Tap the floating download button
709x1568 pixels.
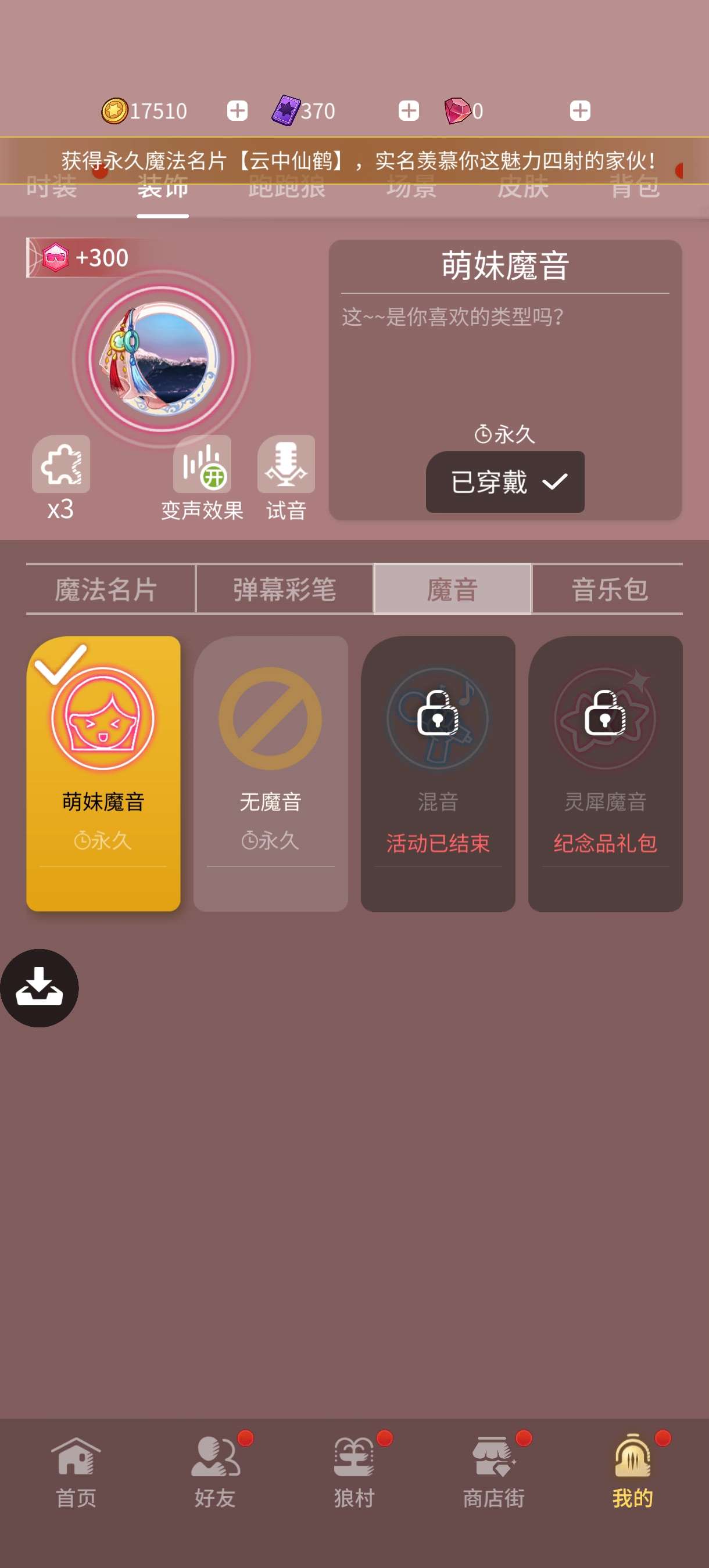point(39,988)
